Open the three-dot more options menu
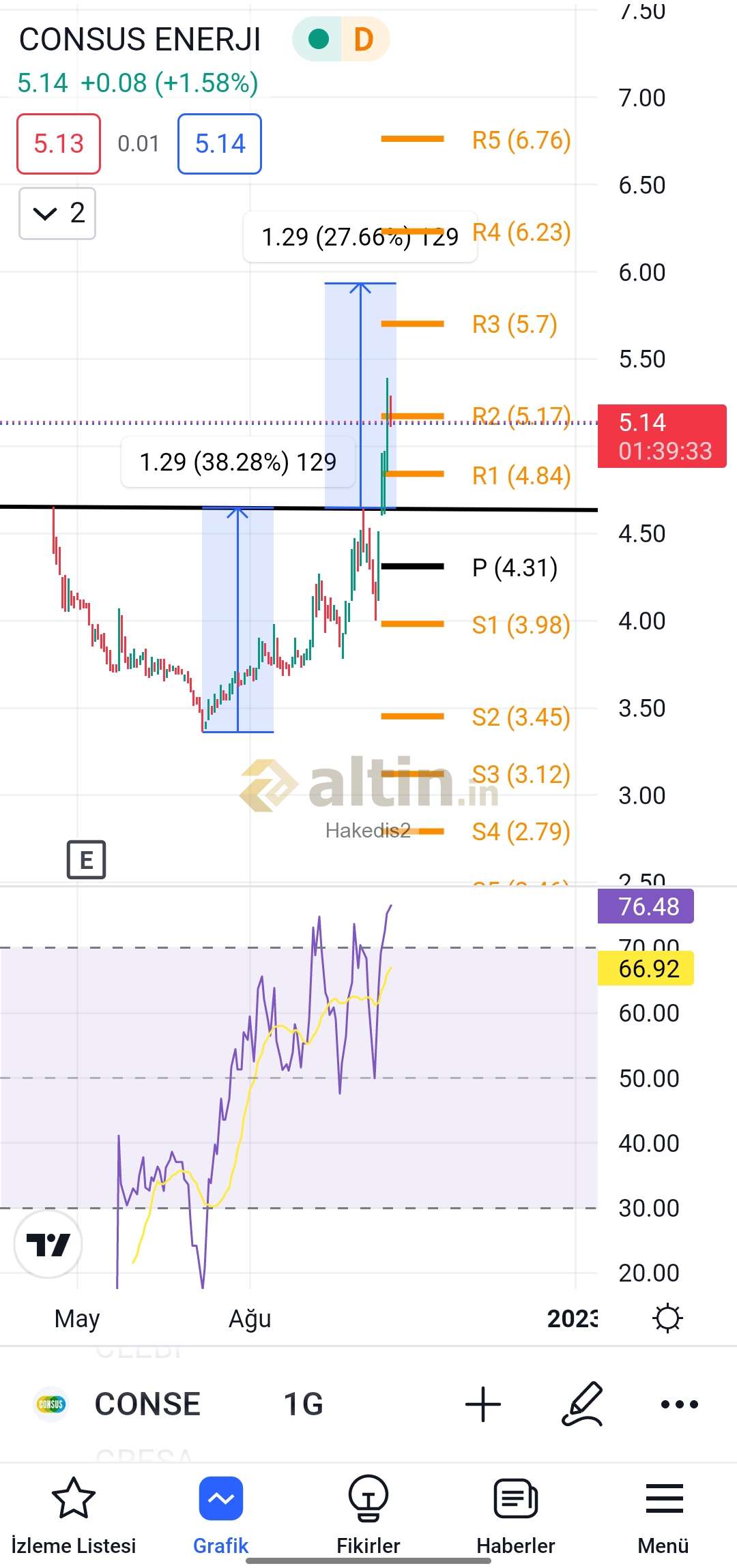The height and width of the screenshot is (1568, 737). coord(680,1404)
